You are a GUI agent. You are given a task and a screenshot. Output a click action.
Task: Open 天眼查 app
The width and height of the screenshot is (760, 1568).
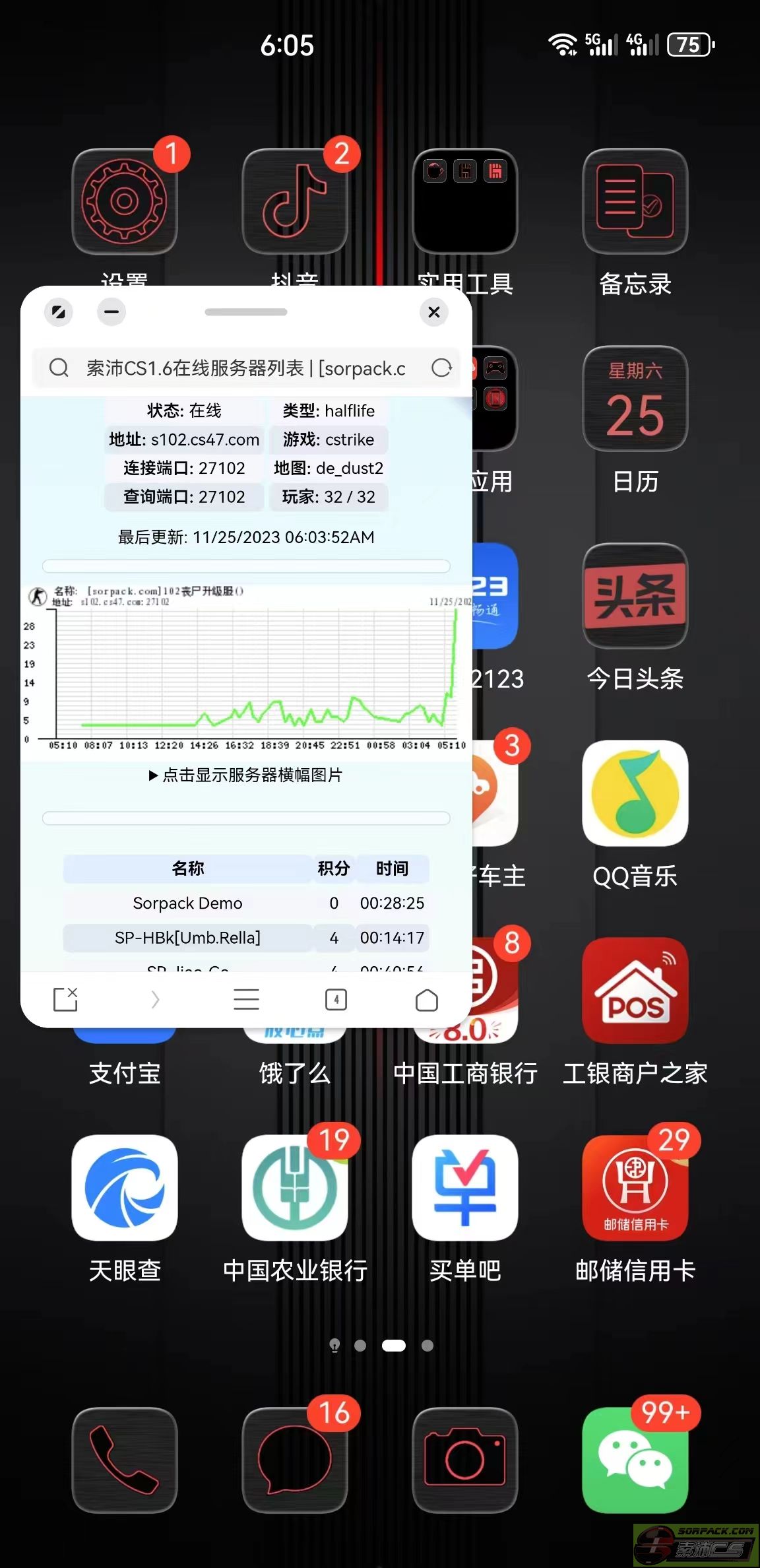125,1208
